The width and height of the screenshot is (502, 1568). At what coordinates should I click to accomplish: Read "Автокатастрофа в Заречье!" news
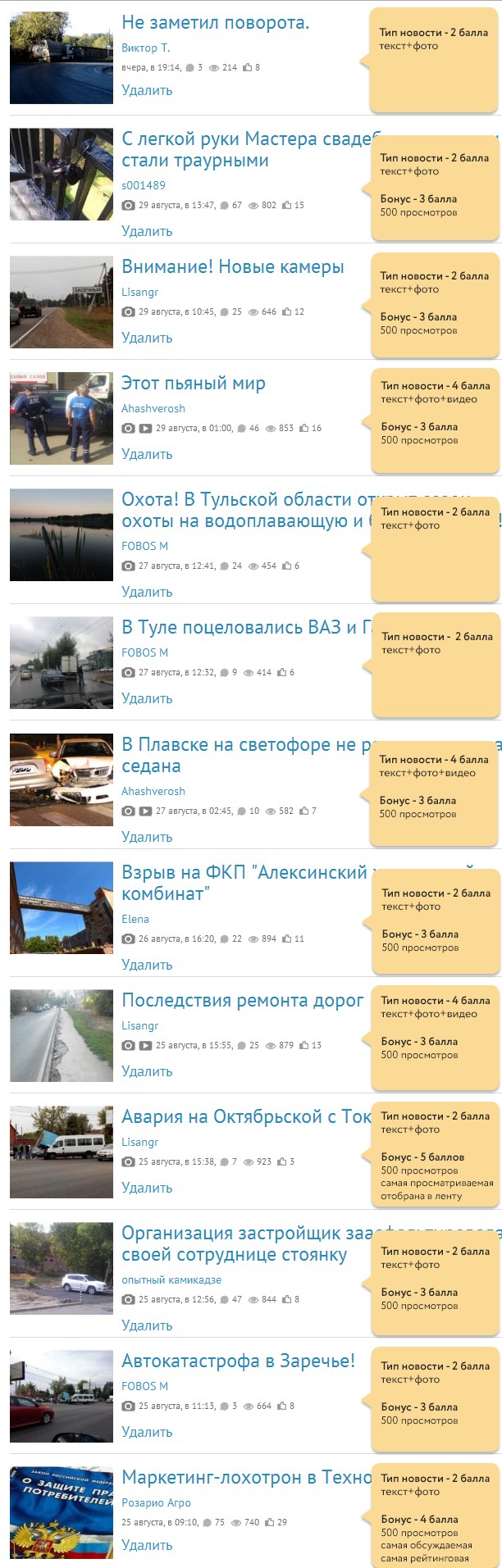pos(238,1361)
